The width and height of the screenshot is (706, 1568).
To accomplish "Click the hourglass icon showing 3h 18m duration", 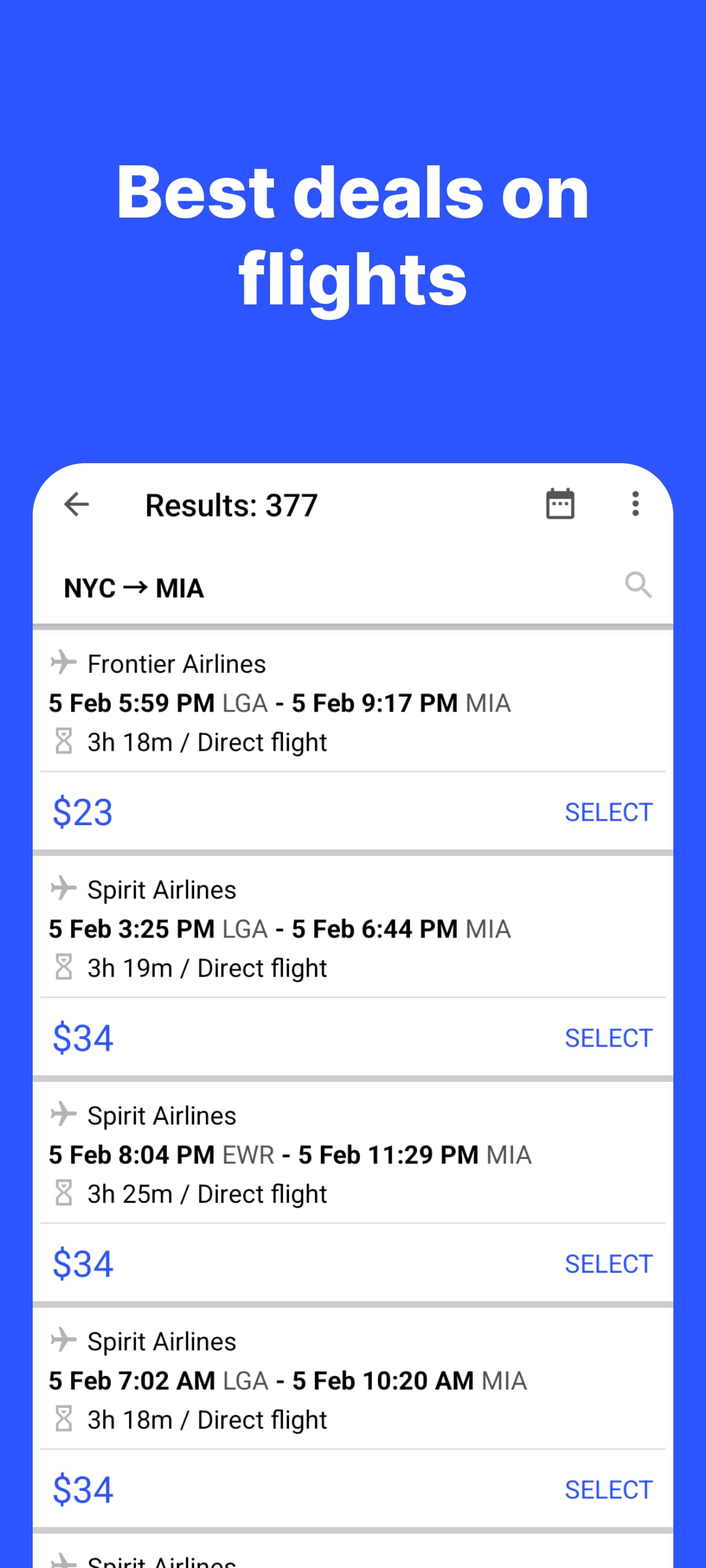I will (x=64, y=742).
